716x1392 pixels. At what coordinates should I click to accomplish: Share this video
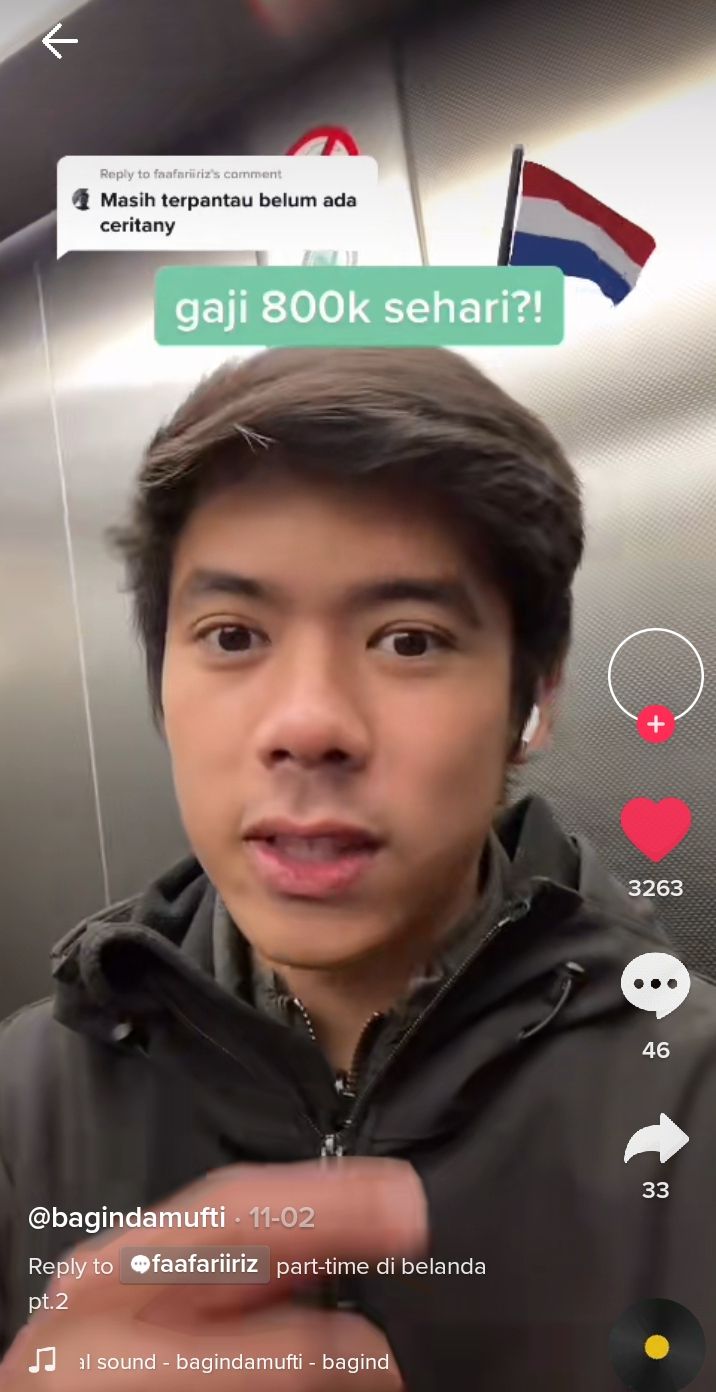655,1140
